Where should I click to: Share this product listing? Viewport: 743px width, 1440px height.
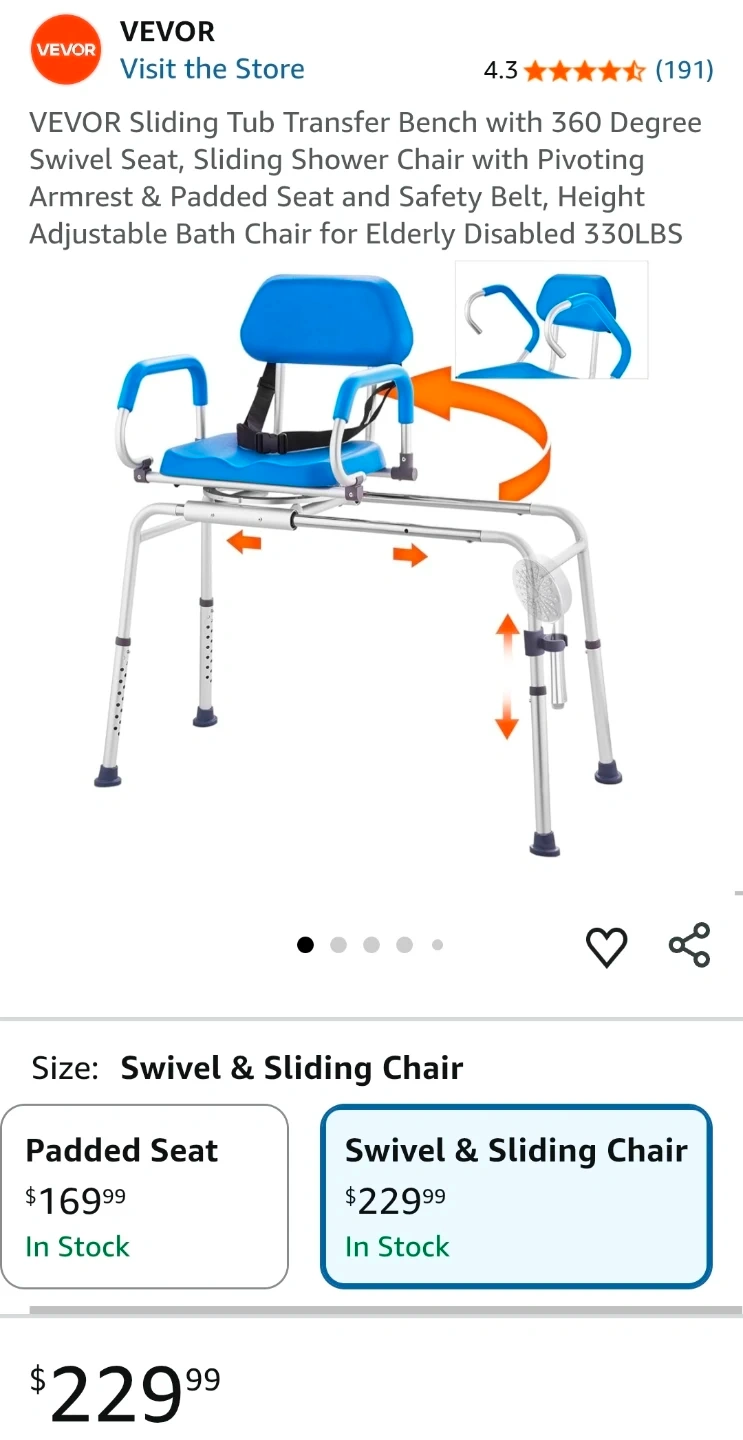click(689, 945)
